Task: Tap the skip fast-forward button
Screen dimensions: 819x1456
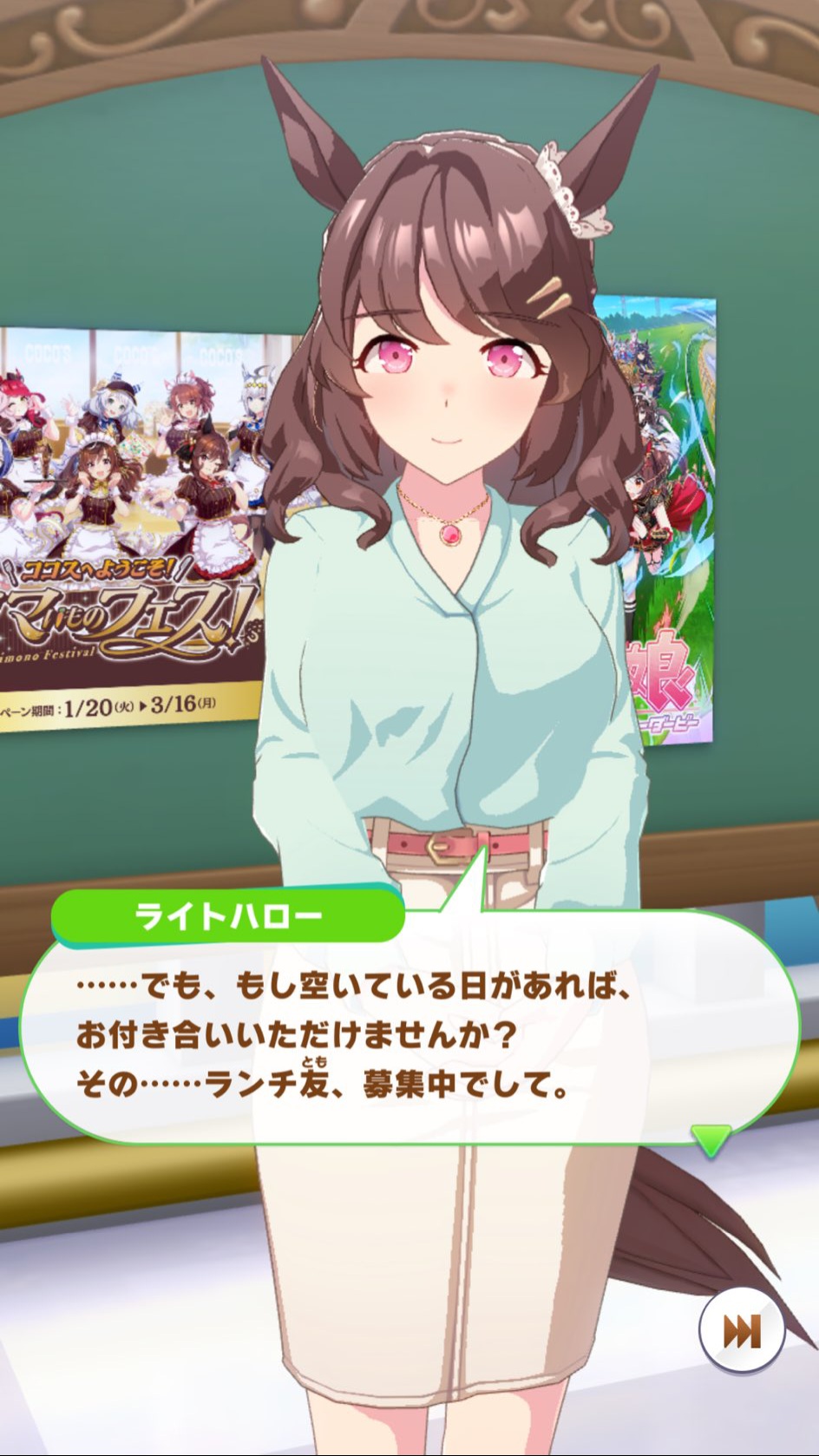Action: [742, 1330]
